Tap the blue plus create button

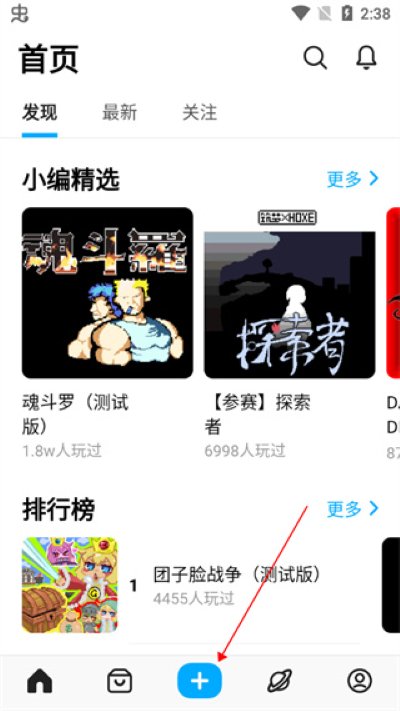pyautogui.click(x=199, y=681)
